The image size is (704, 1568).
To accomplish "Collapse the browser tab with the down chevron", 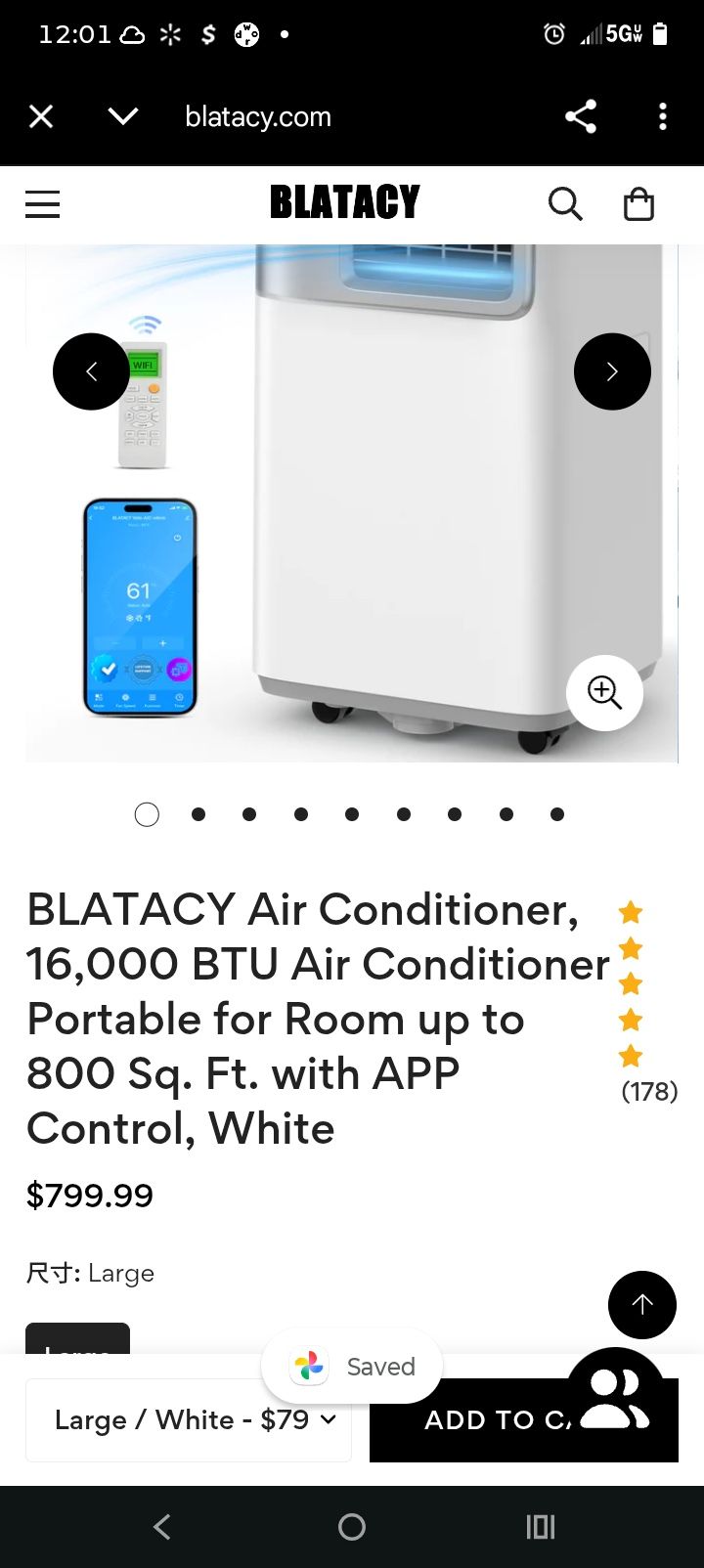I will pyautogui.click(x=122, y=116).
